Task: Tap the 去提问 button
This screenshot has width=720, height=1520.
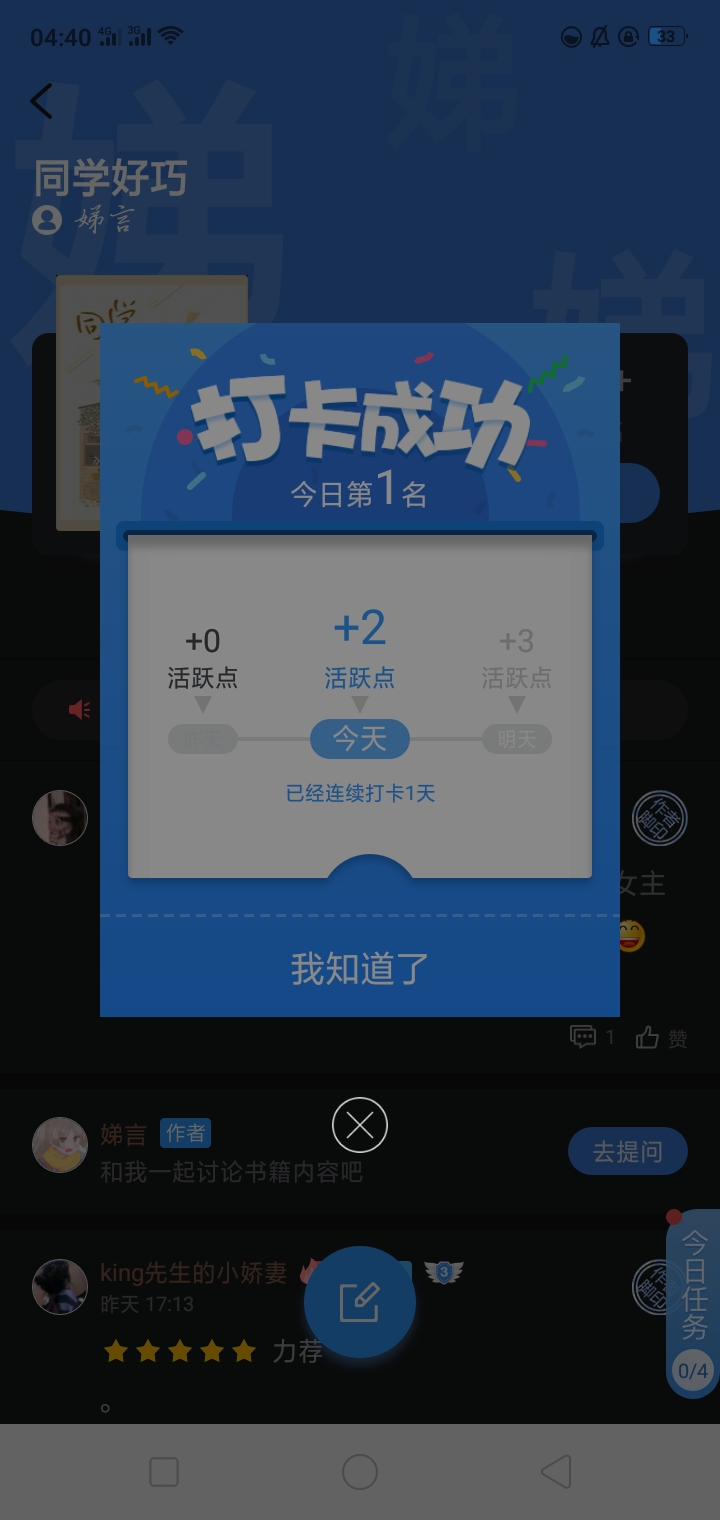Action: coord(627,1151)
